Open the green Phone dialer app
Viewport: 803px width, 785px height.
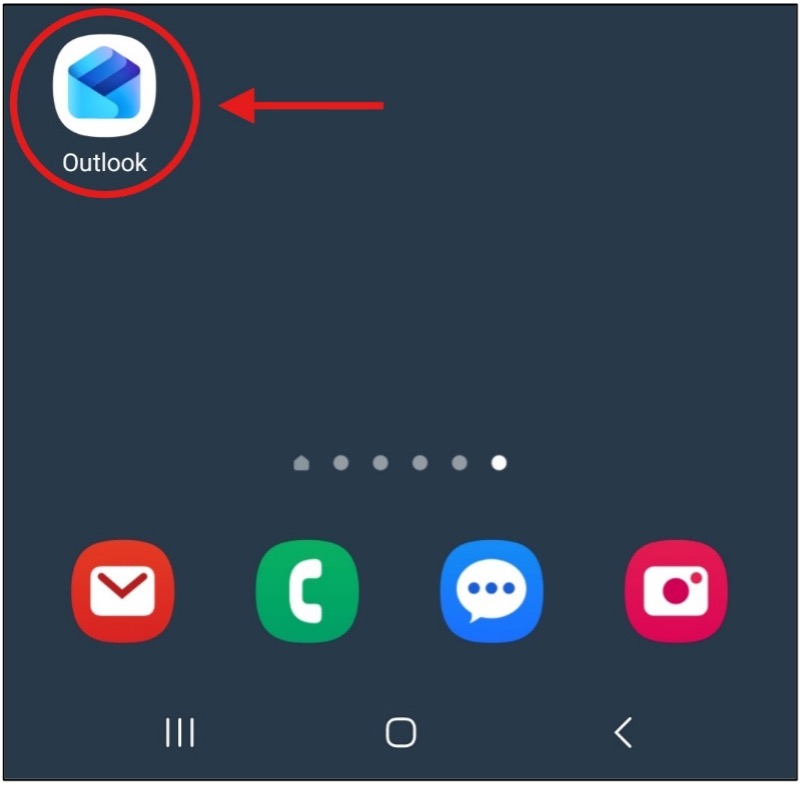(307, 590)
